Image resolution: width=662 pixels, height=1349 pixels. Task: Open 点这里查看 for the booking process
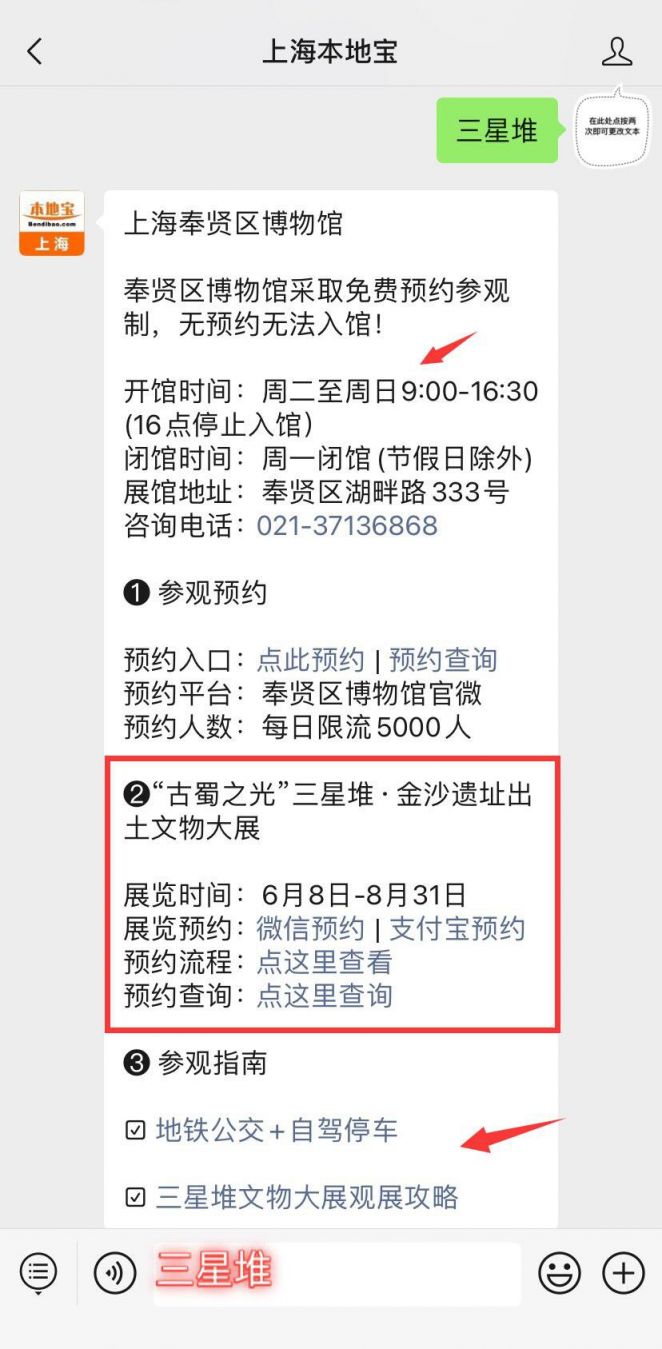tap(324, 962)
